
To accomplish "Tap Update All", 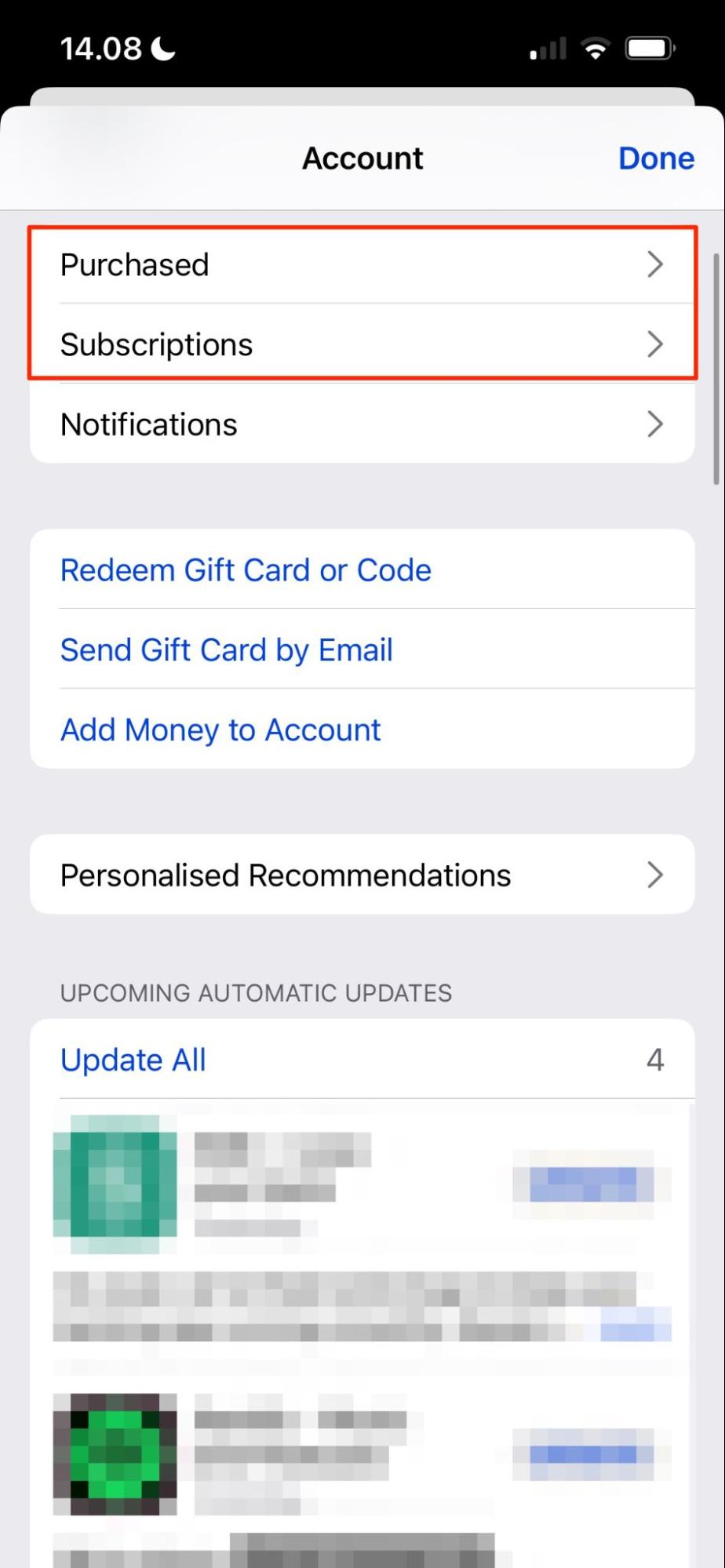I will [133, 1060].
